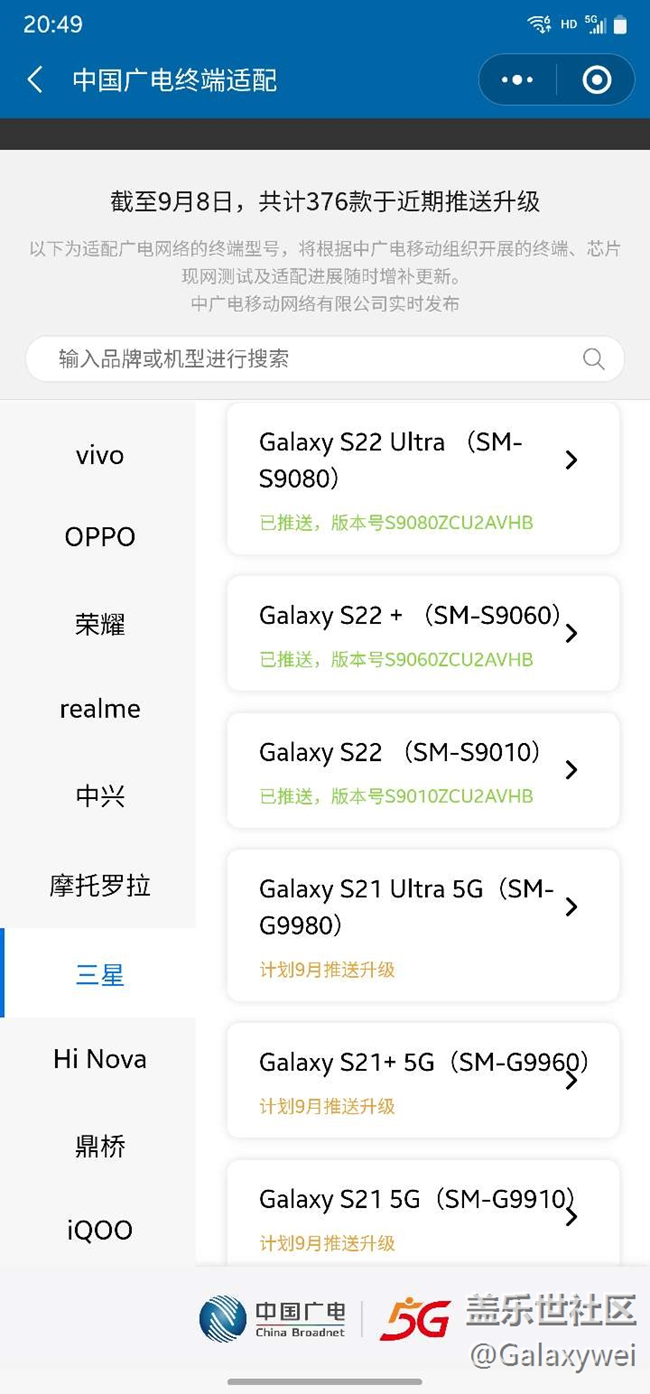650x1394 pixels.
Task: Select the OPPO brand
Action: (99, 537)
